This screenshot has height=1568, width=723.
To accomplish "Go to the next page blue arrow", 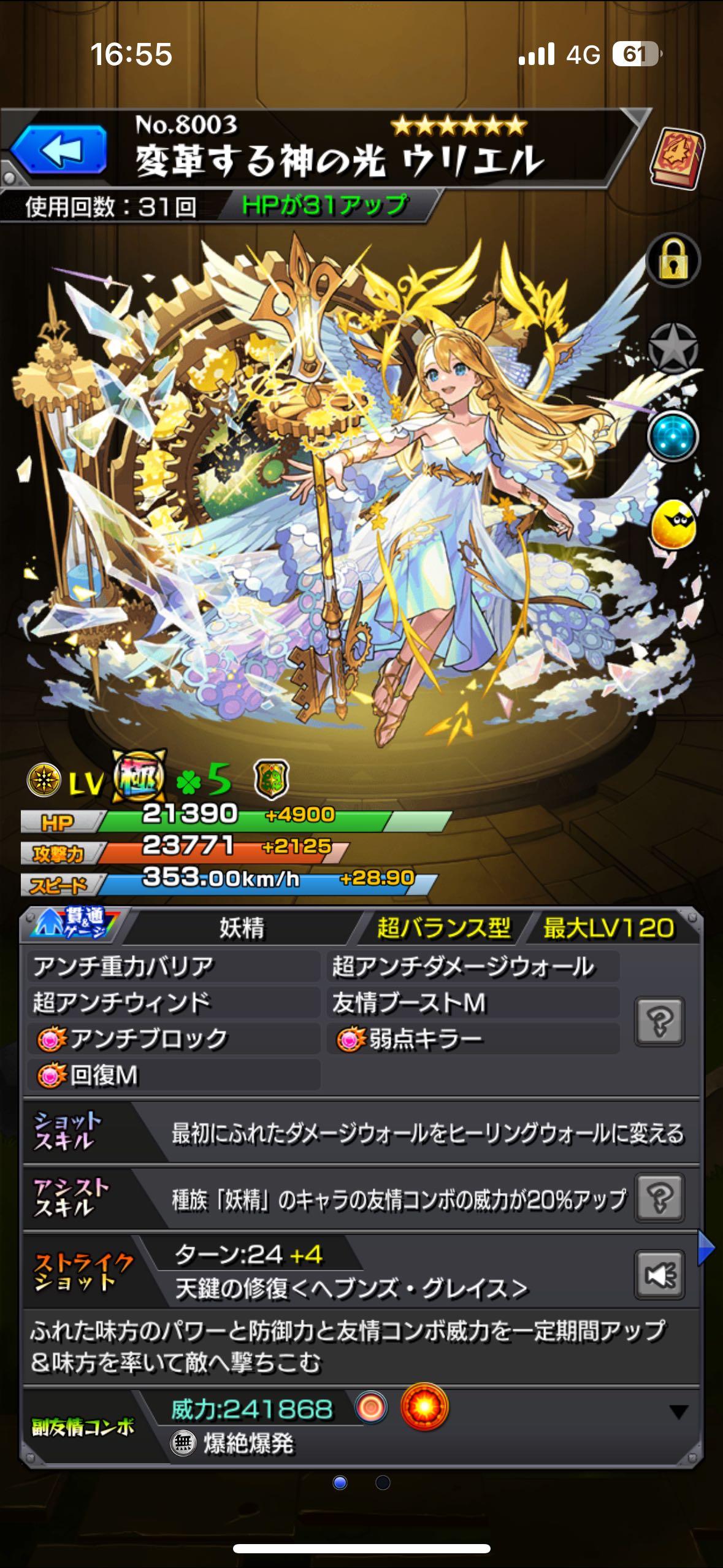I will (706, 1248).
